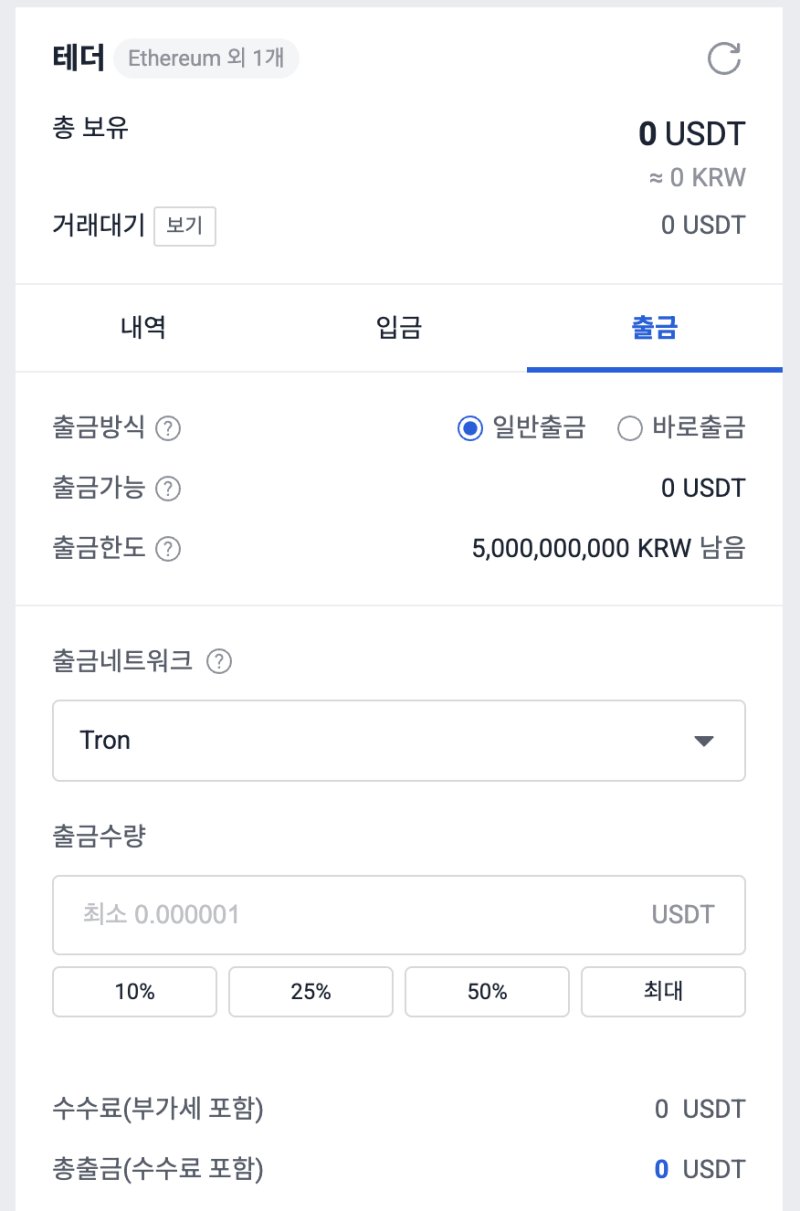Click the 보기 button next to 거래대기

(x=184, y=226)
